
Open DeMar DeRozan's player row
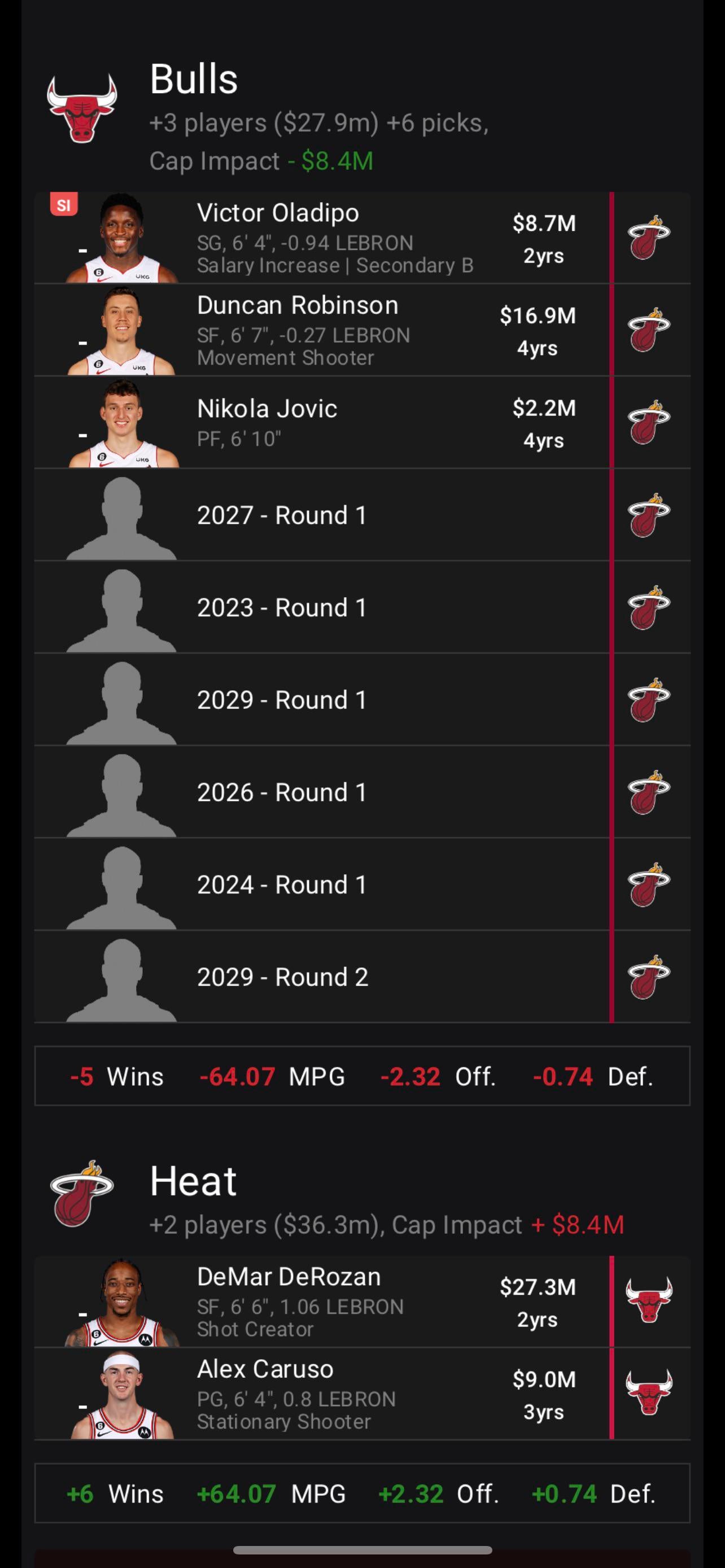(x=335, y=1302)
